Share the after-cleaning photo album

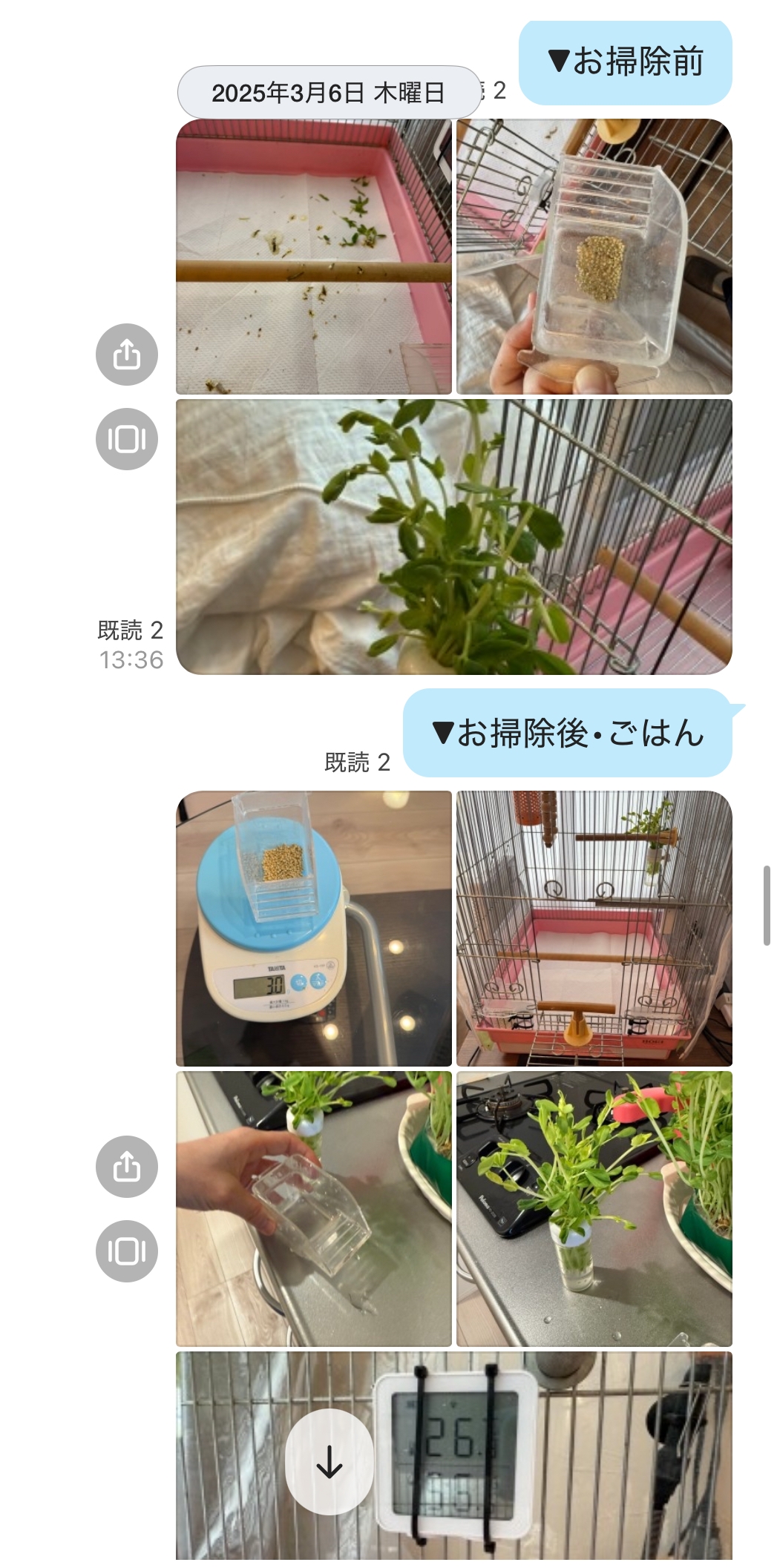tap(127, 1167)
